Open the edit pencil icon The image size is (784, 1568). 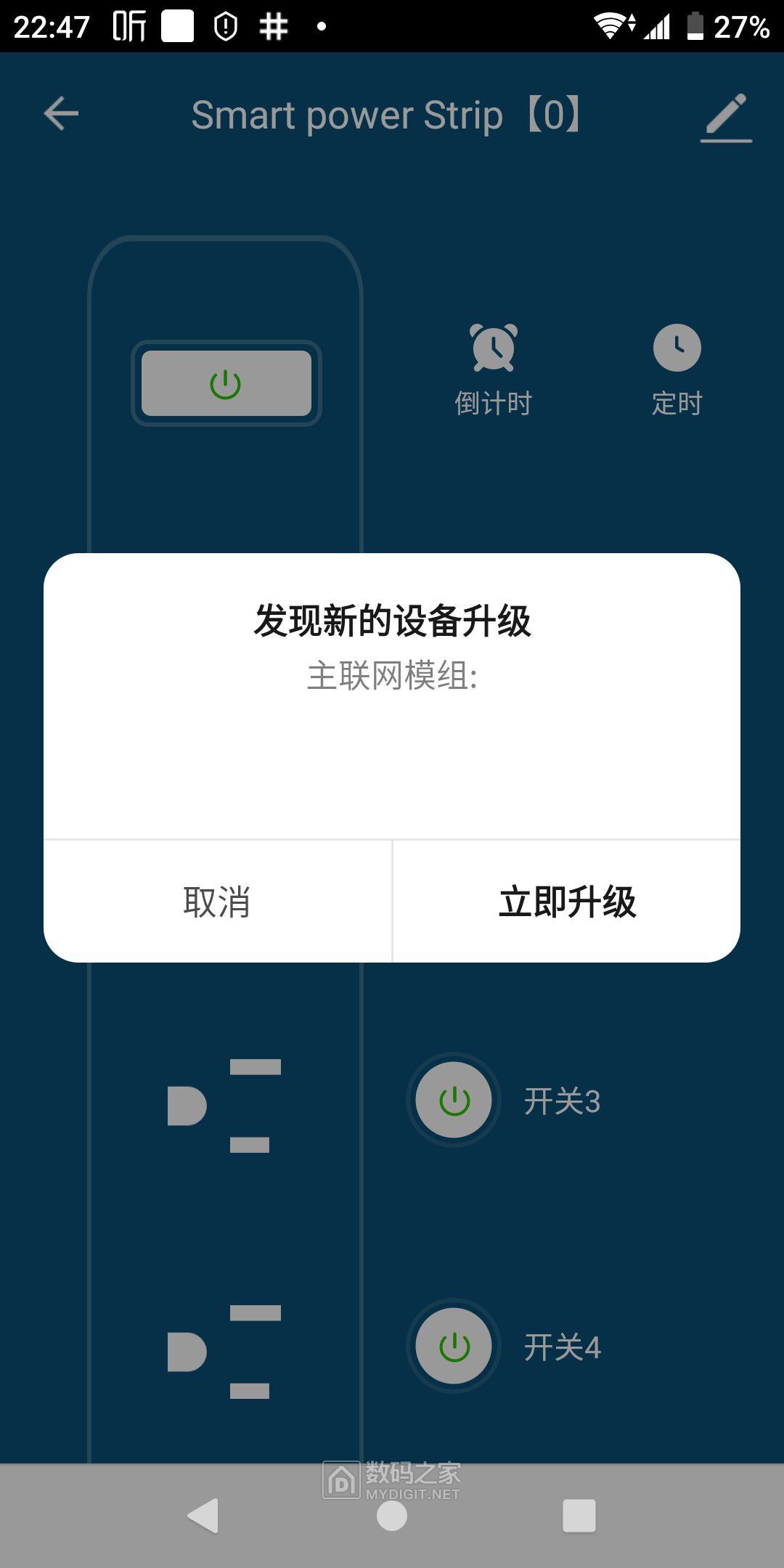726,116
